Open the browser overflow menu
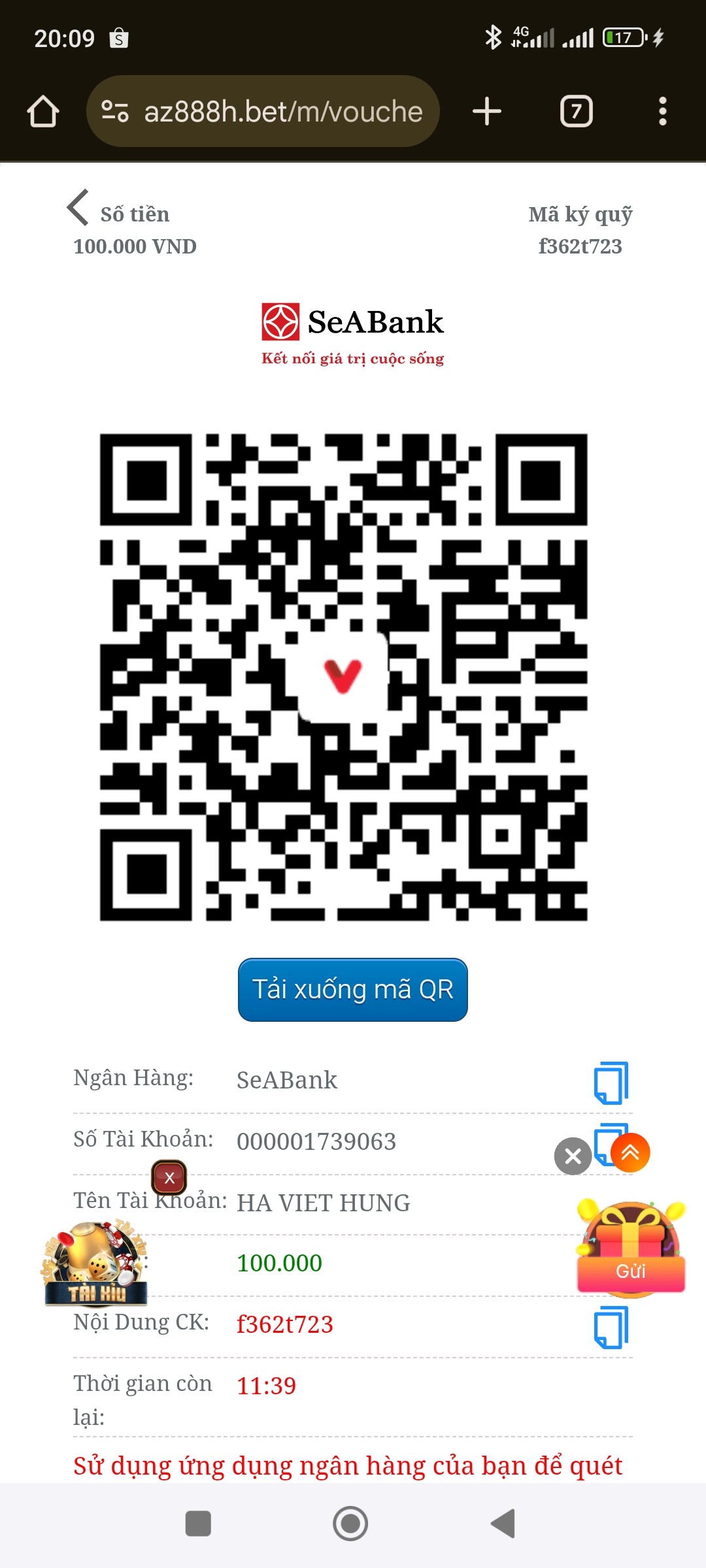This screenshot has height=1568, width=706. point(662,112)
